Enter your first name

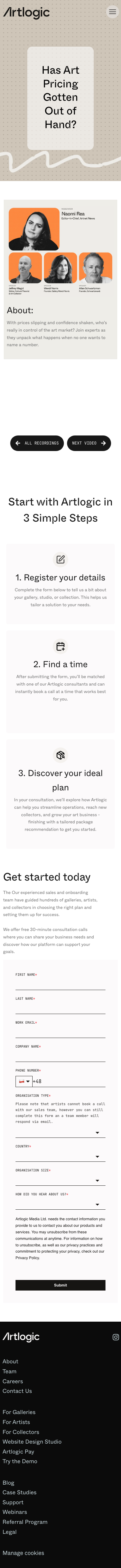[60, 984]
